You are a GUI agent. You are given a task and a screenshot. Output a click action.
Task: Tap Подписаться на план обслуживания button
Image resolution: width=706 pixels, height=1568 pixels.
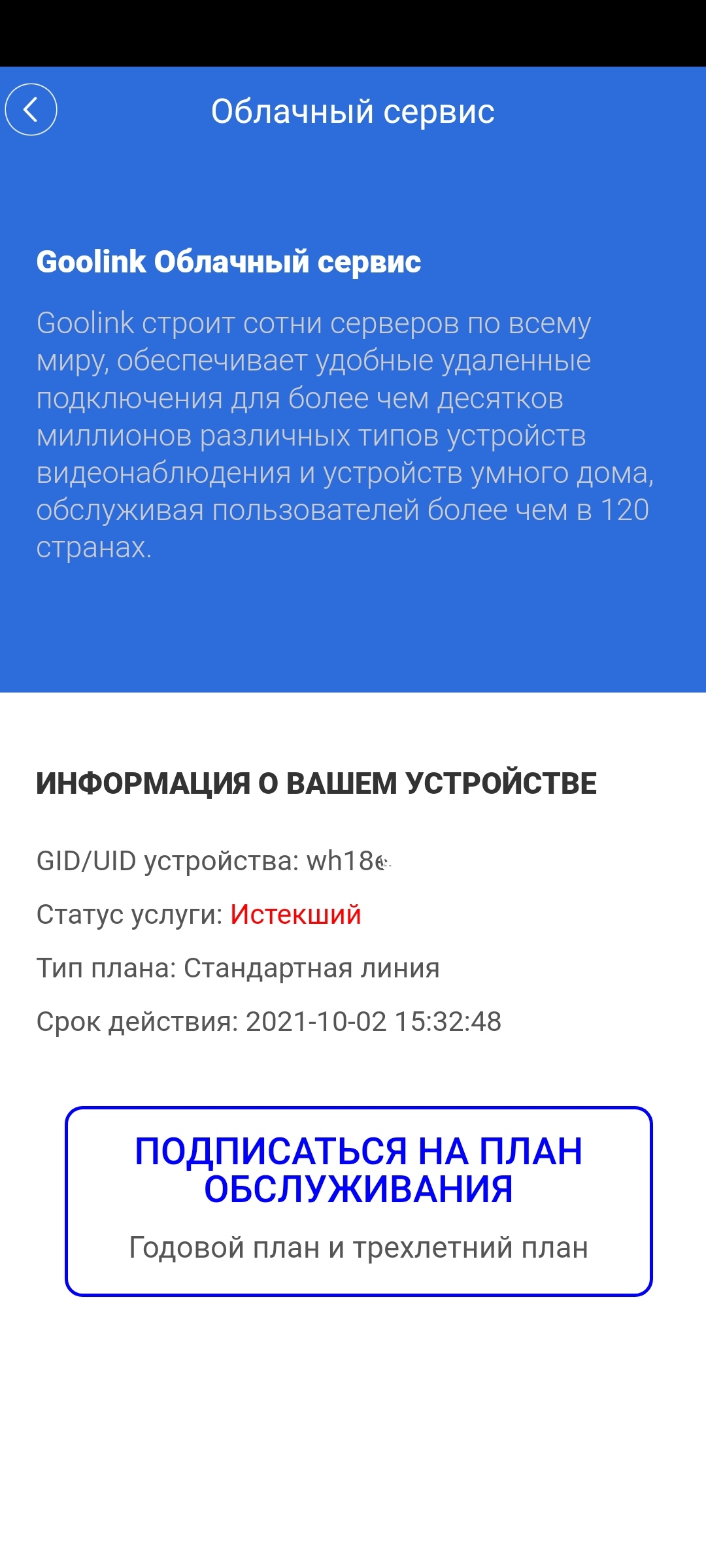point(358,1201)
